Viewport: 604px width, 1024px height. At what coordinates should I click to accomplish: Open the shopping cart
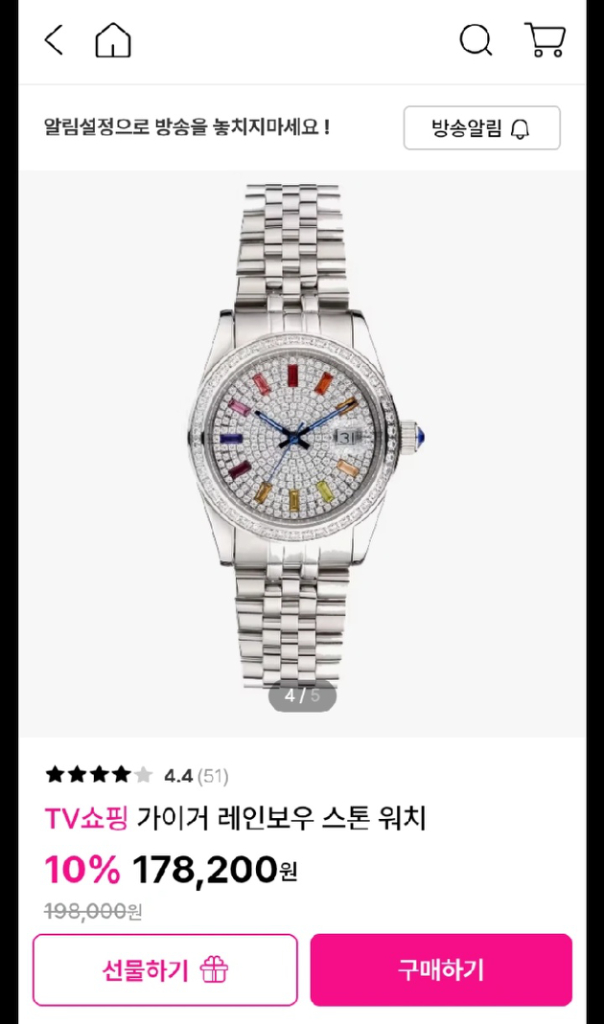coord(545,40)
